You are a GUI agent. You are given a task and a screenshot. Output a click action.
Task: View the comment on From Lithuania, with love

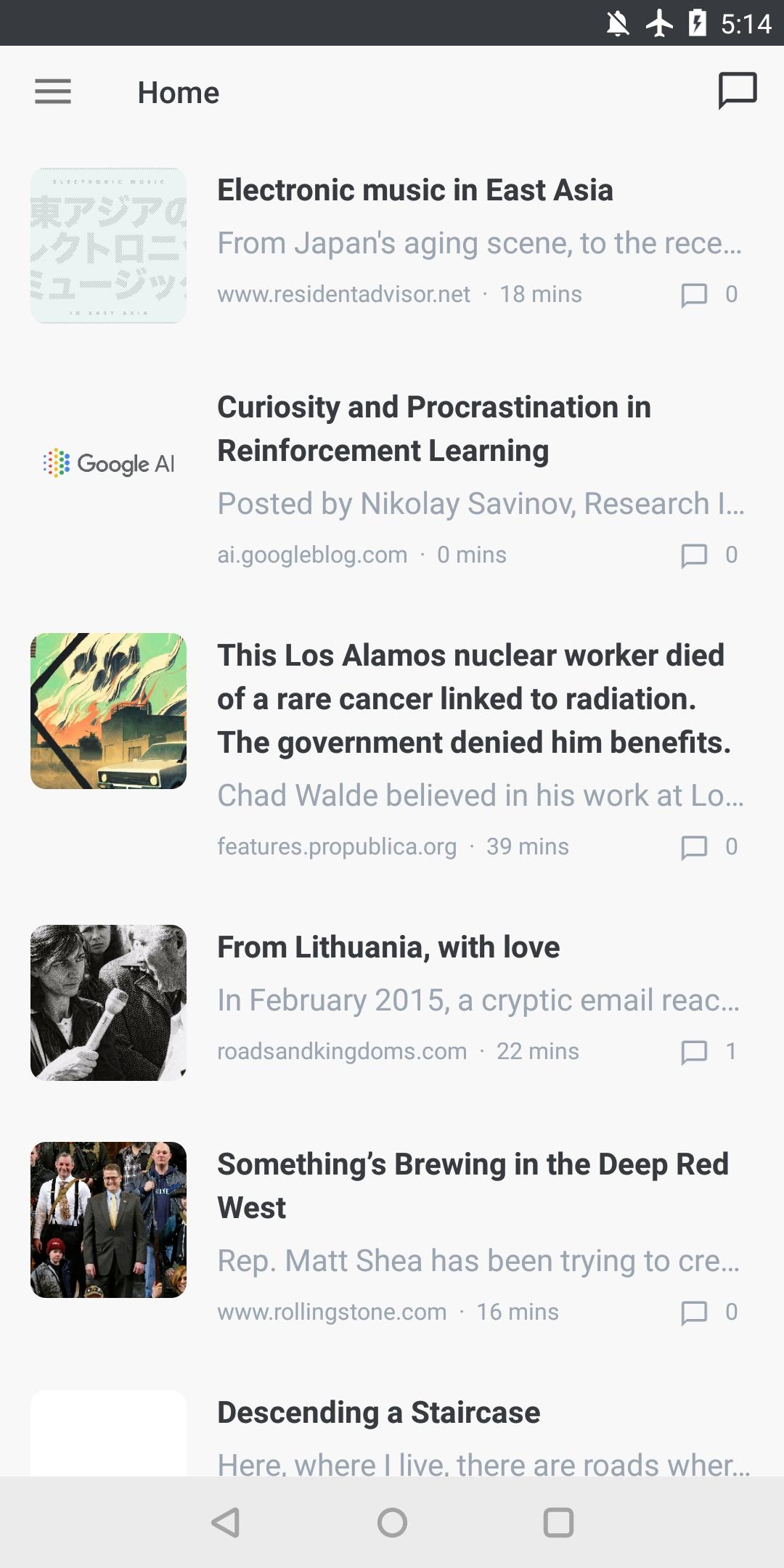[709, 1052]
